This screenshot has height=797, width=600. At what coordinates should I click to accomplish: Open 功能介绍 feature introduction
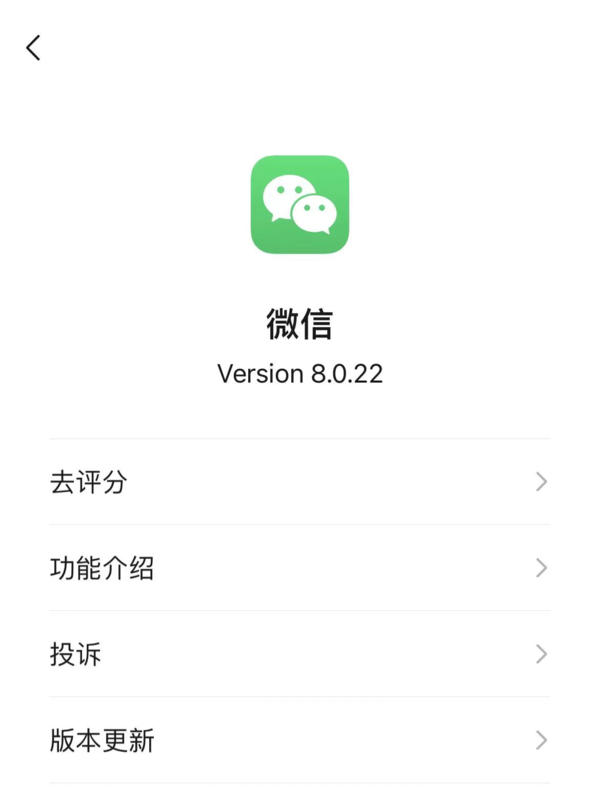pos(299,568)
